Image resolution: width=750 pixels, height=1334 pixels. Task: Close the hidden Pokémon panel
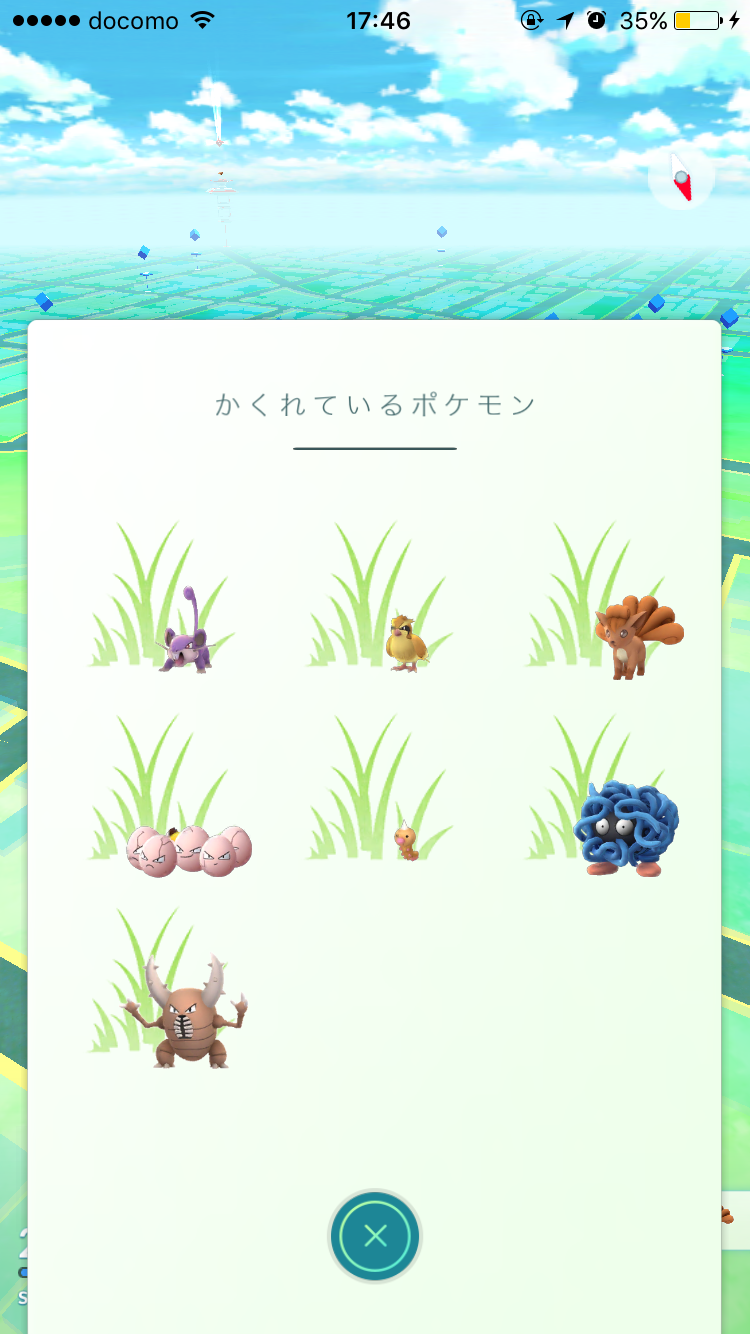coord(375,1236)
